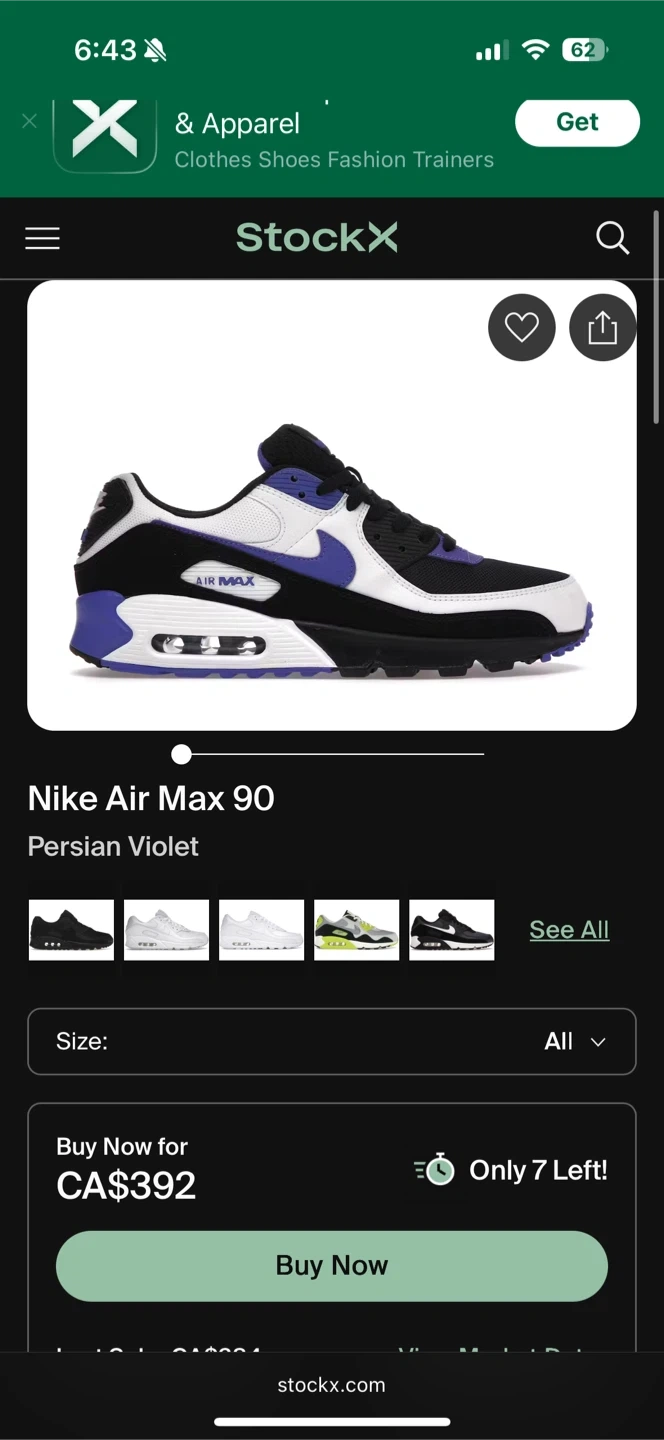View the black and white colorway thumbnail
Viewport: 664px width, 1440px height.
pos(451,930)
